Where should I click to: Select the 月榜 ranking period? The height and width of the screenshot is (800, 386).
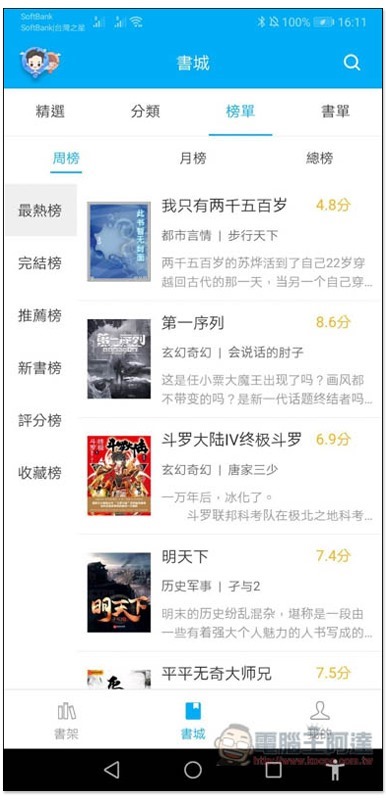193,158
